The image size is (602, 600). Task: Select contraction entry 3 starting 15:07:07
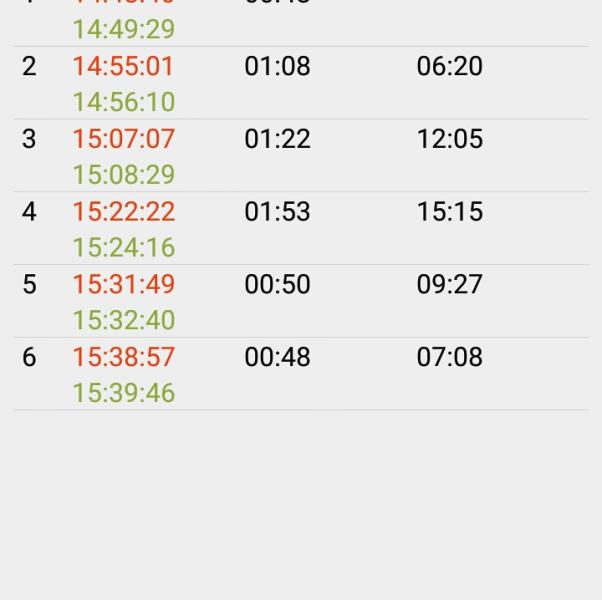click(300, 156)
